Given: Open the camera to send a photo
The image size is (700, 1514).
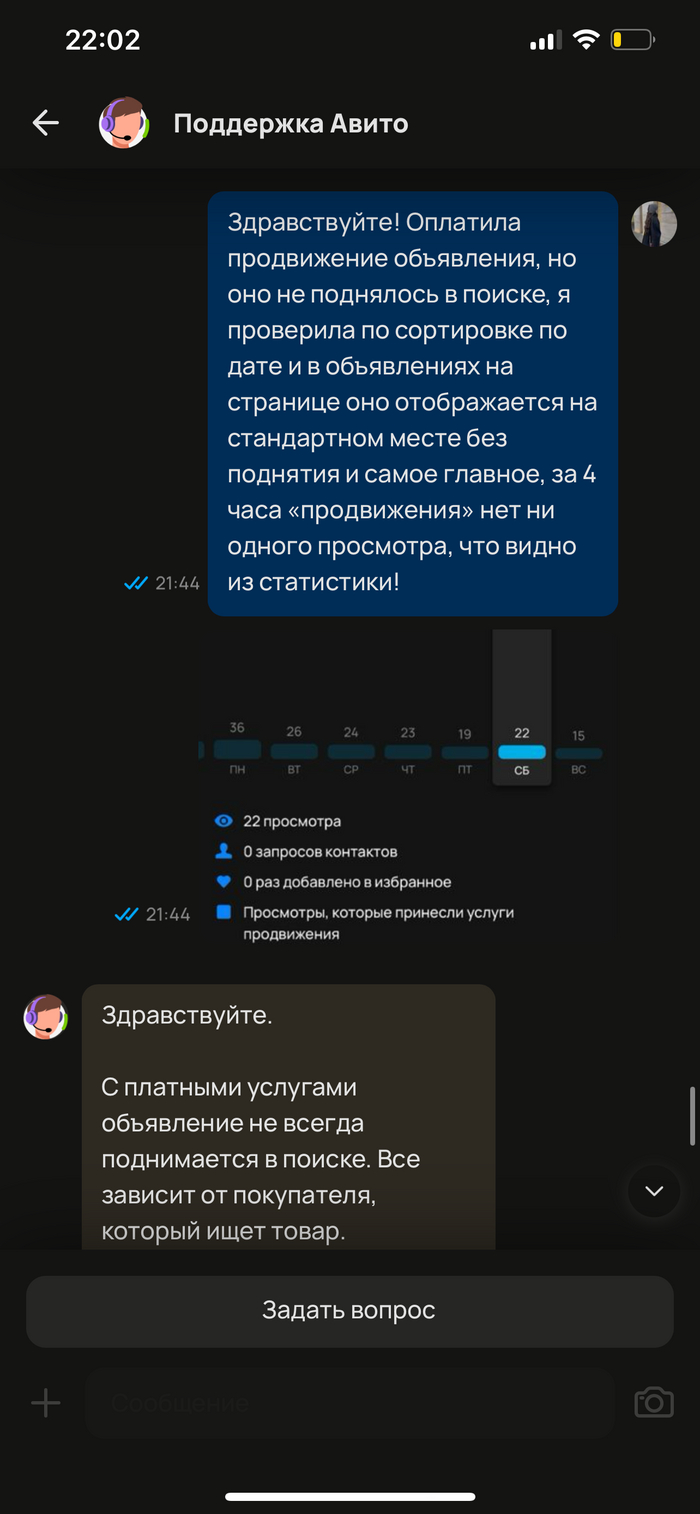Looking at the screenshot, I should (x=654, y=1402).
